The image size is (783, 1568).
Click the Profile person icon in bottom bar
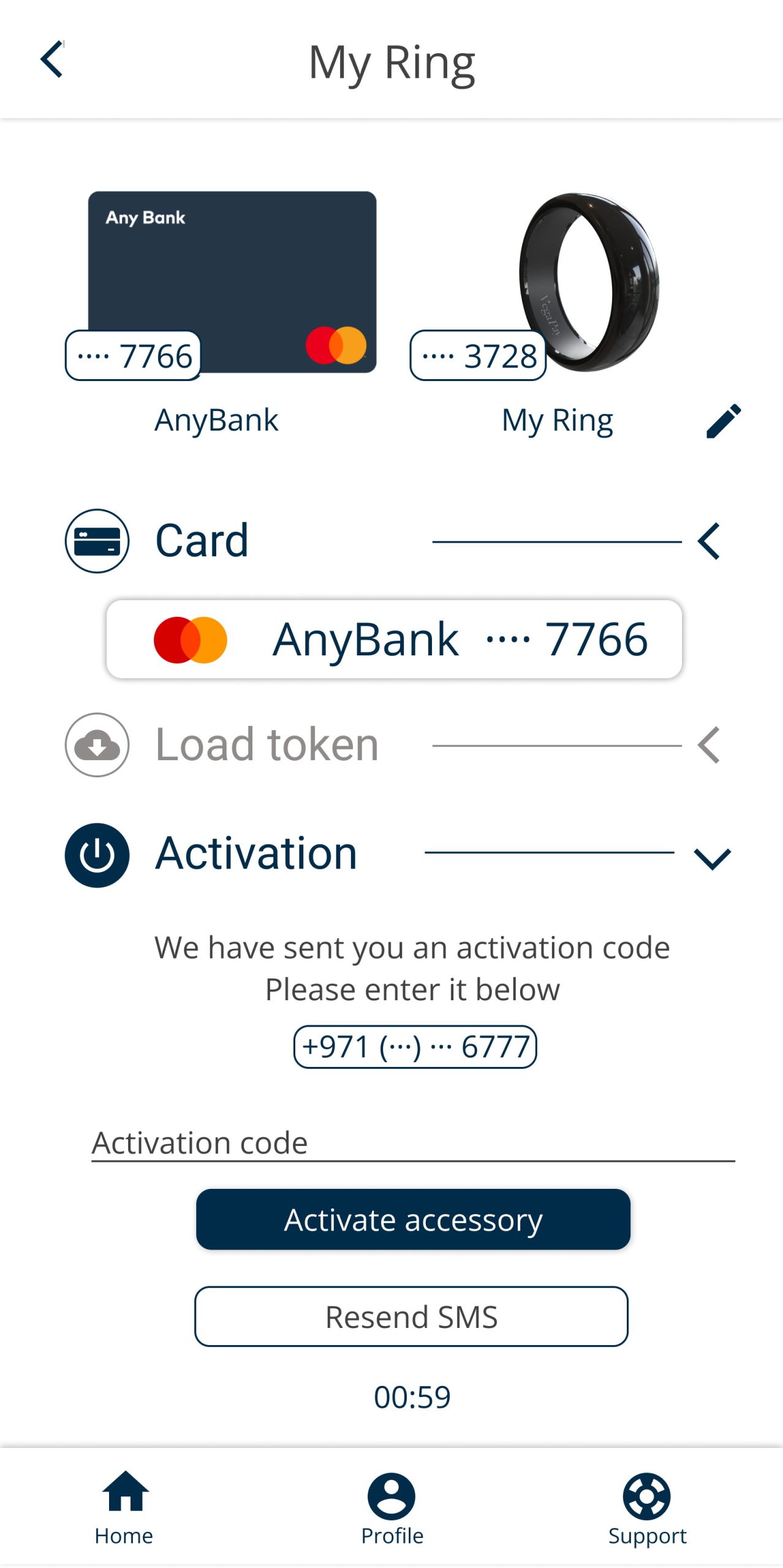[391, 1495]
